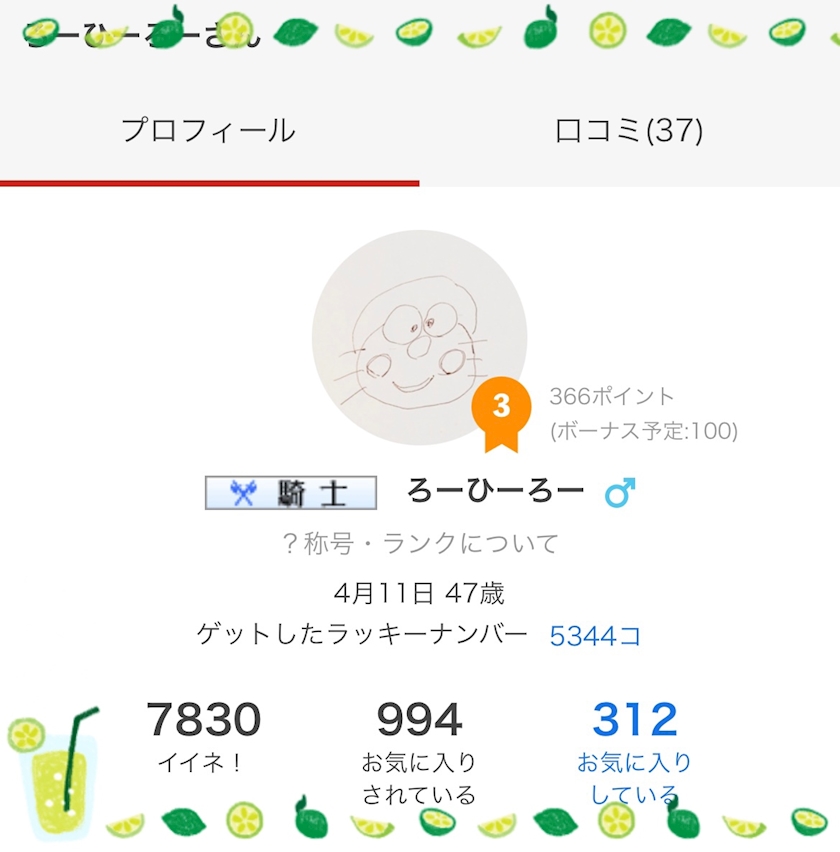Switch to the プロフィール tab
The height and width of the screenshot is (852, 840).
[208, 131]
